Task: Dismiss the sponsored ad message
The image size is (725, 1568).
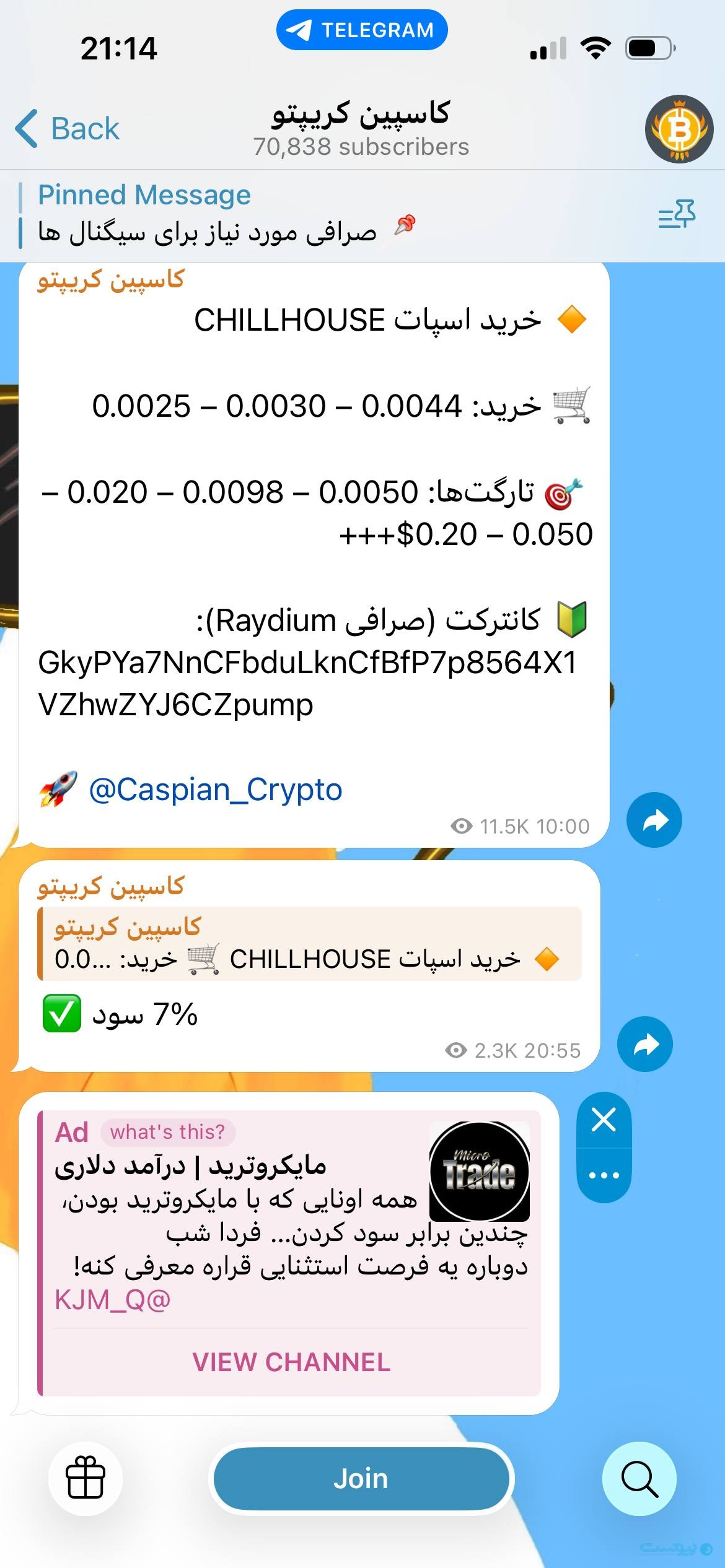Action: click(x=604, y=1120)
